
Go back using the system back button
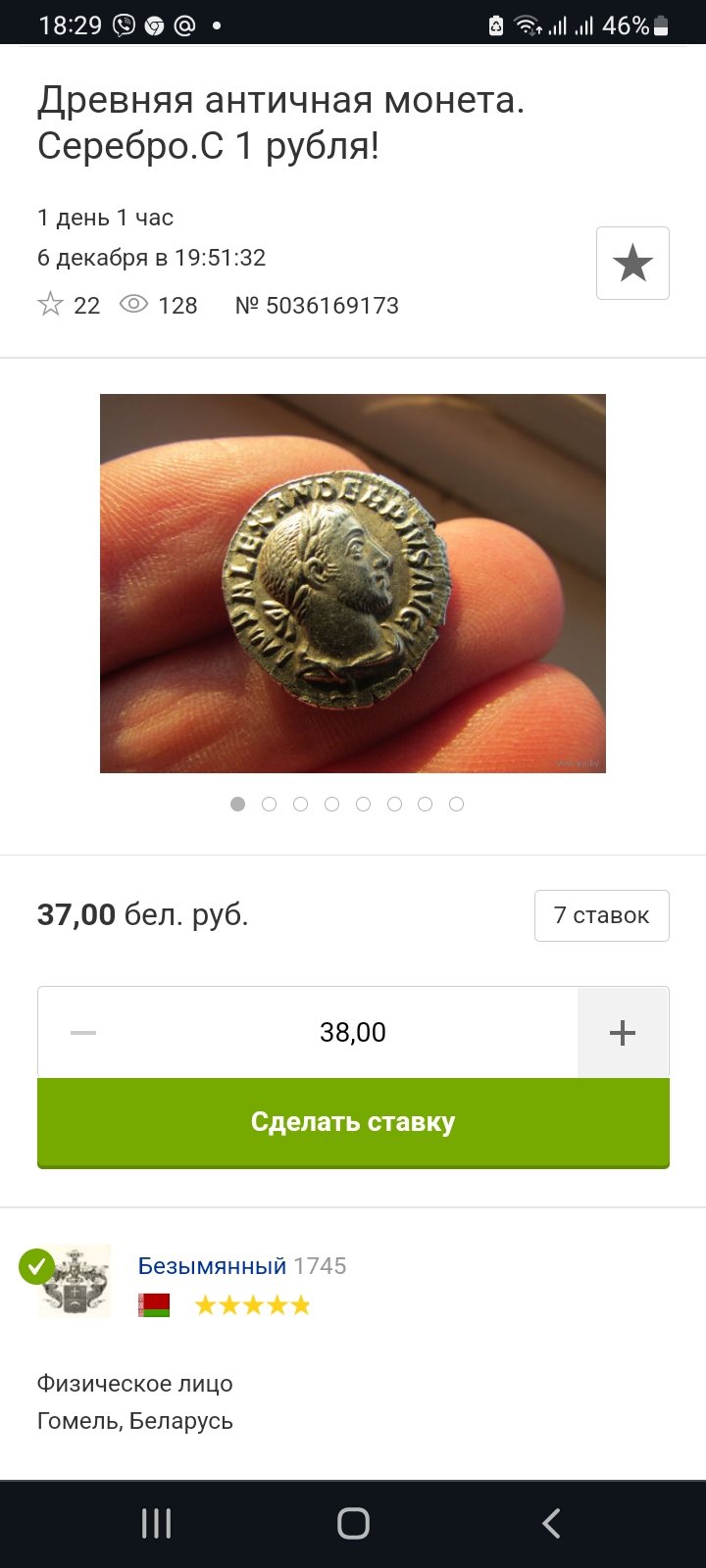(551, 1523)
